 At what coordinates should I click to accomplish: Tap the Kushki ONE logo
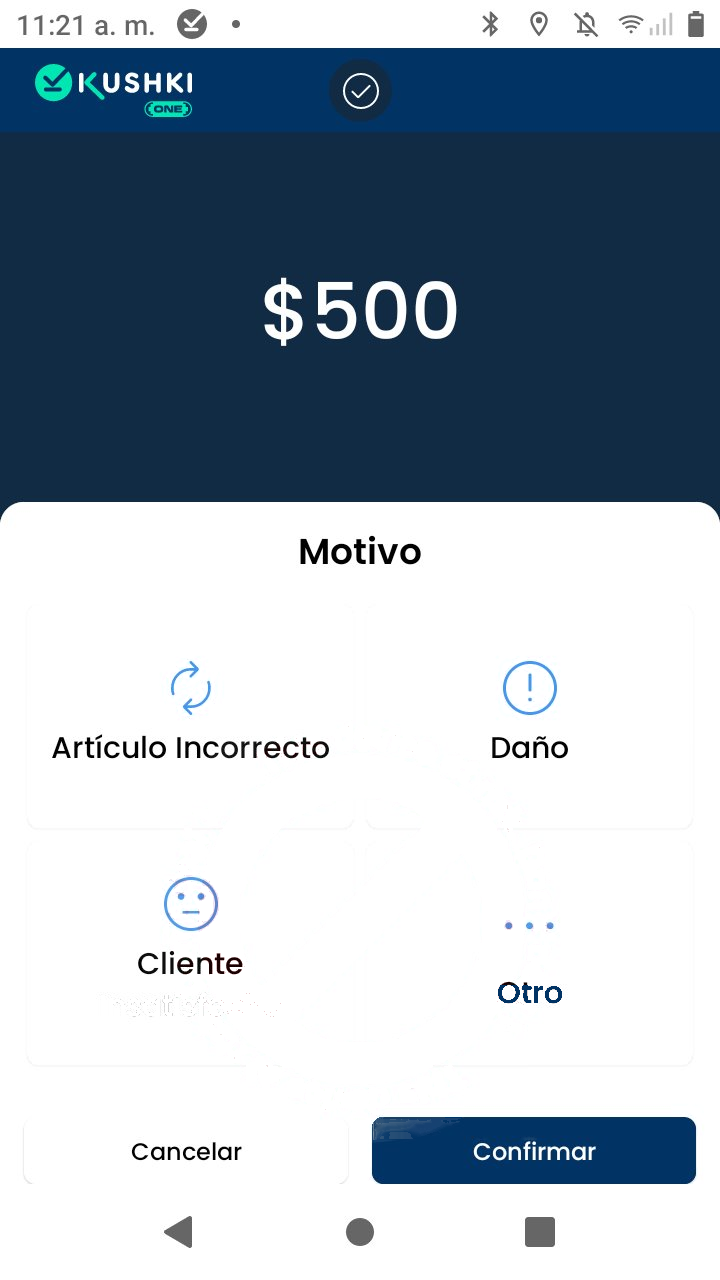click(x=112, y=90)
